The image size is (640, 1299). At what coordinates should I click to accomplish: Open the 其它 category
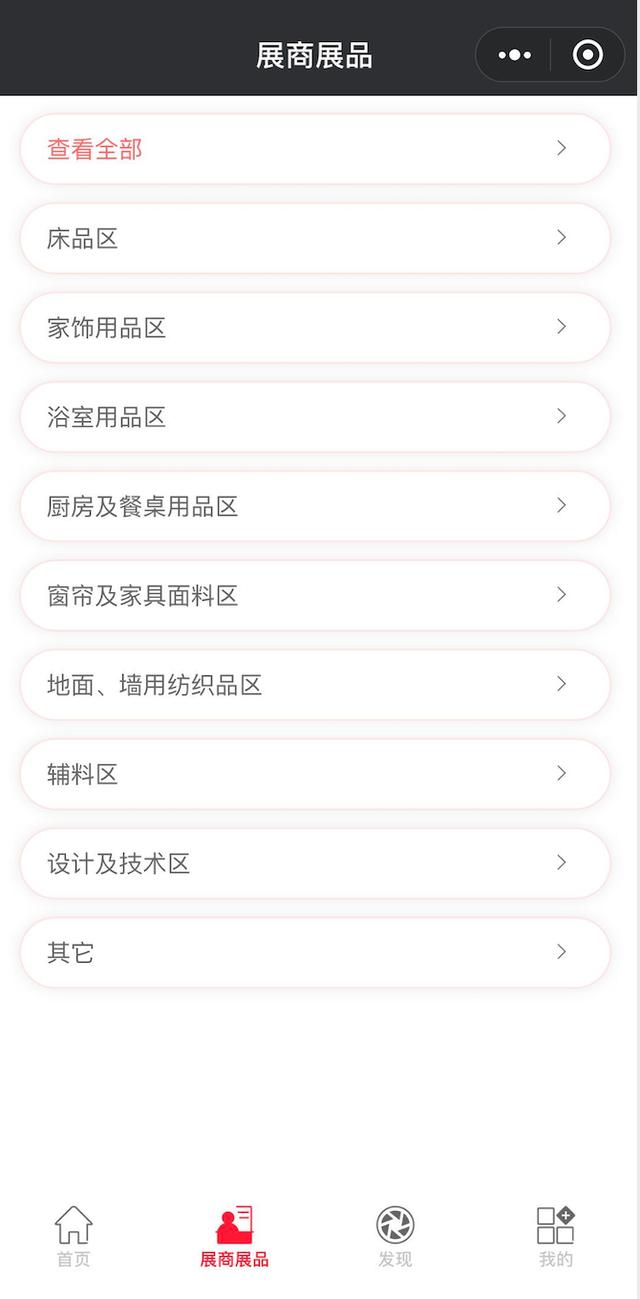click(x=315, y=953)
